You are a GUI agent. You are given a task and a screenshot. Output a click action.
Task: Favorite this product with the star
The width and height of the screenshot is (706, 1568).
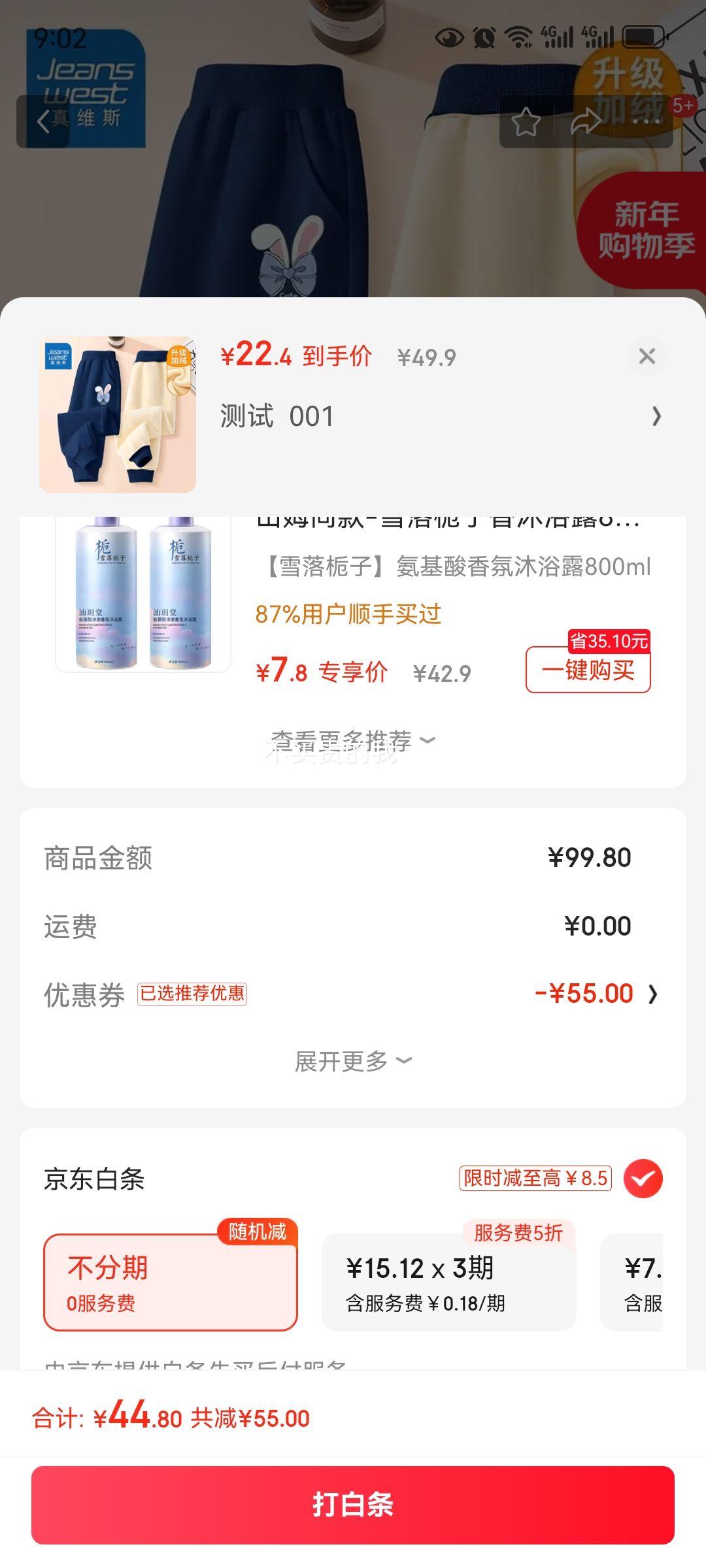526,122
